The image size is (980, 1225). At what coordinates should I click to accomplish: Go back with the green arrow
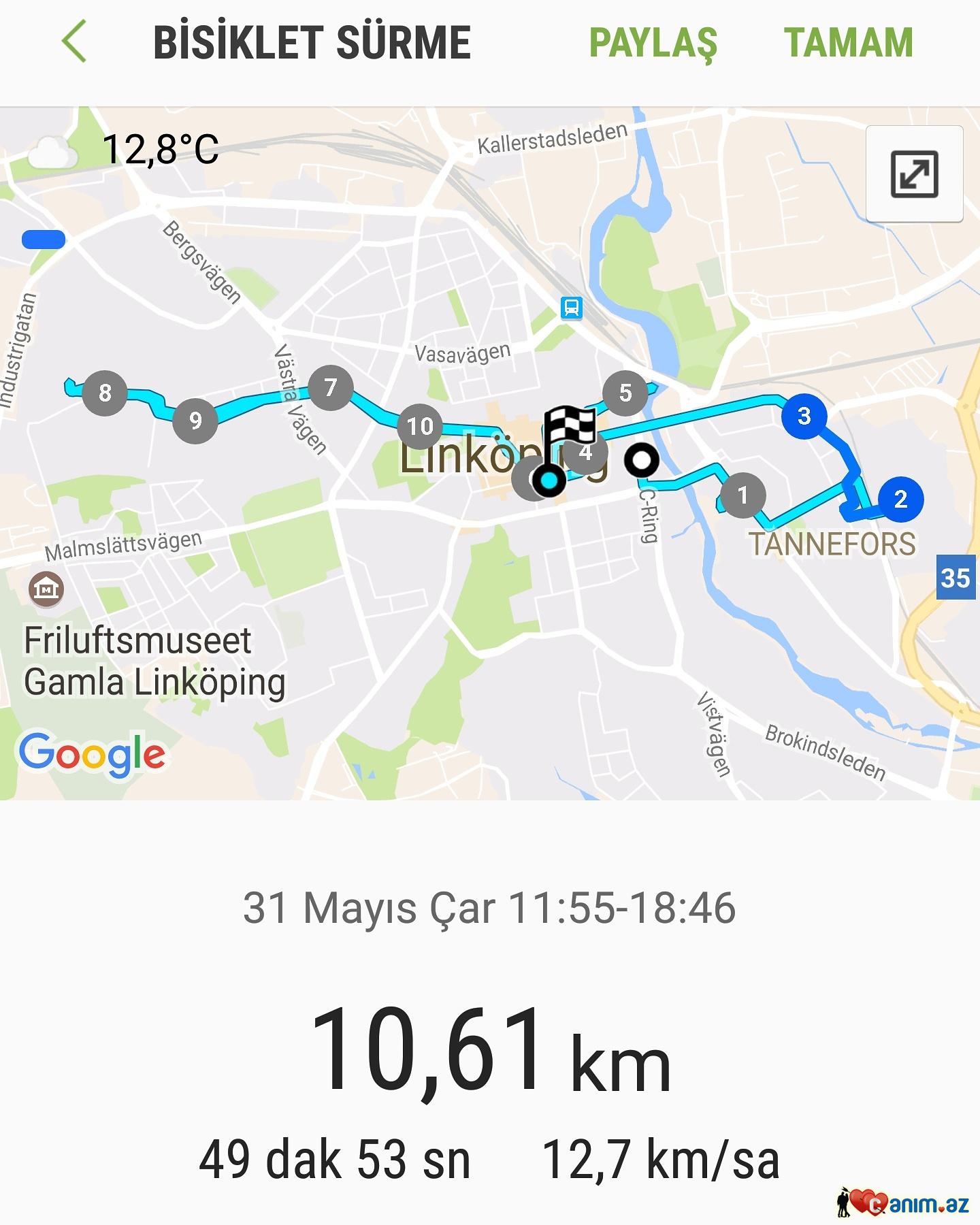pyautogui.click(x=74, y=42)
